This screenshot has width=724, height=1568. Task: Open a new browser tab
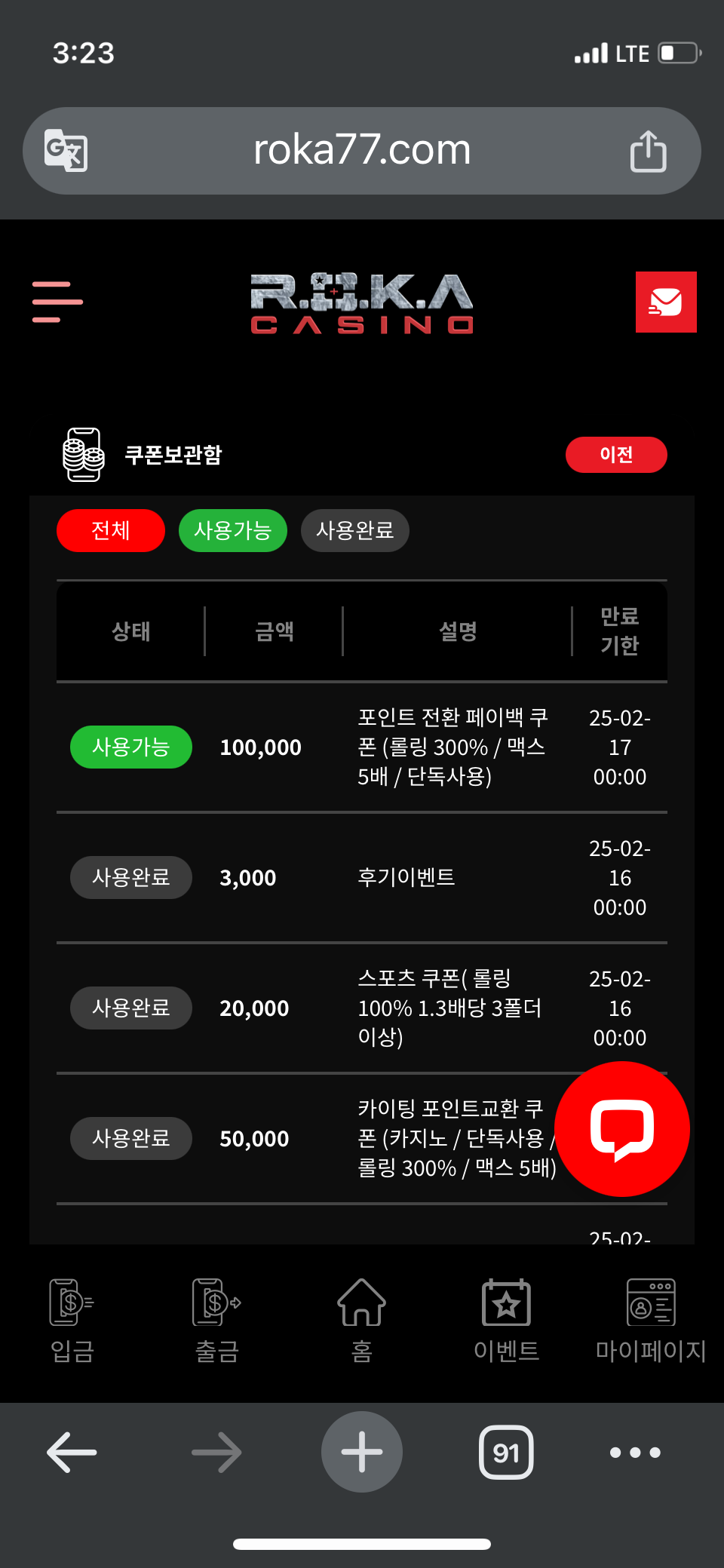[x=362, y=1452]
